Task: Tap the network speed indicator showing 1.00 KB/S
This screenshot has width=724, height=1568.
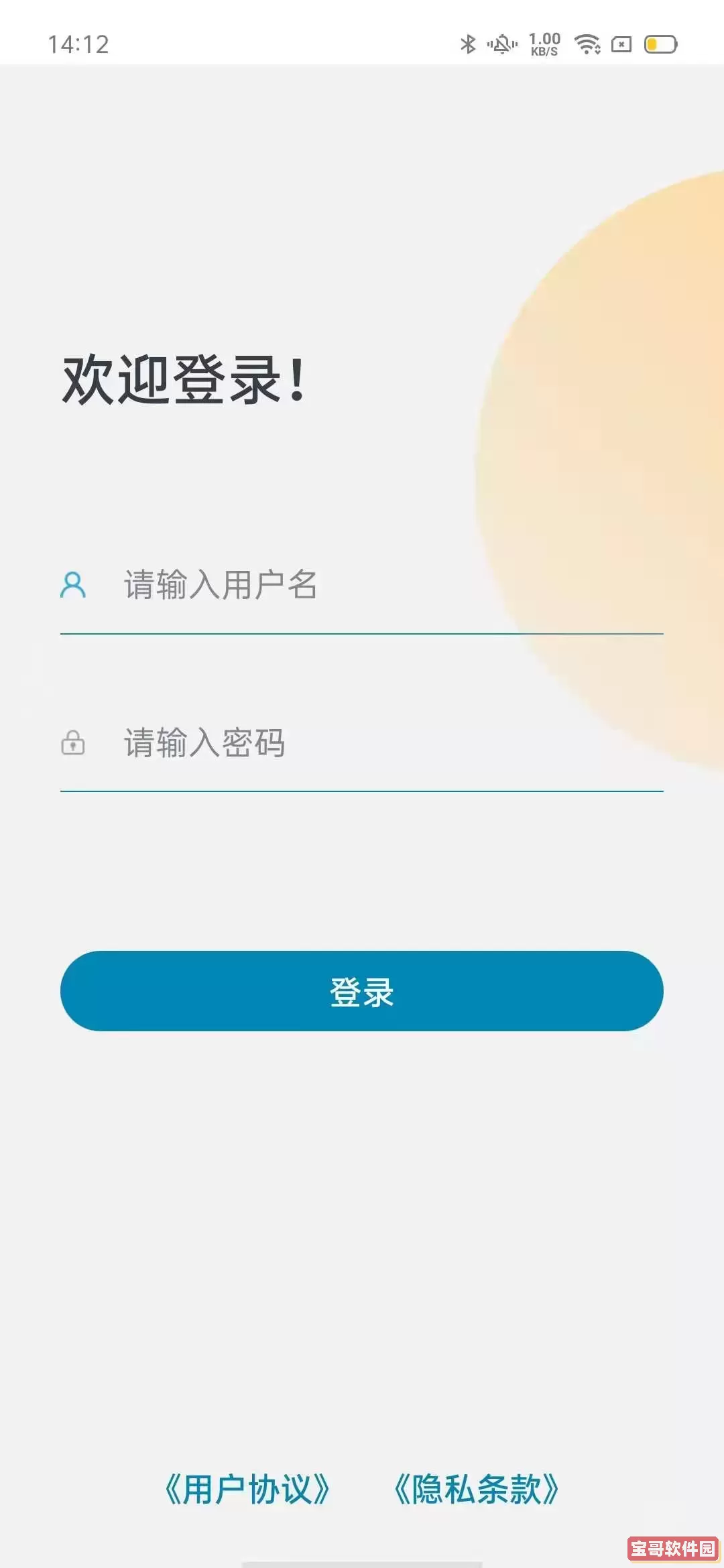Action: 543,44
